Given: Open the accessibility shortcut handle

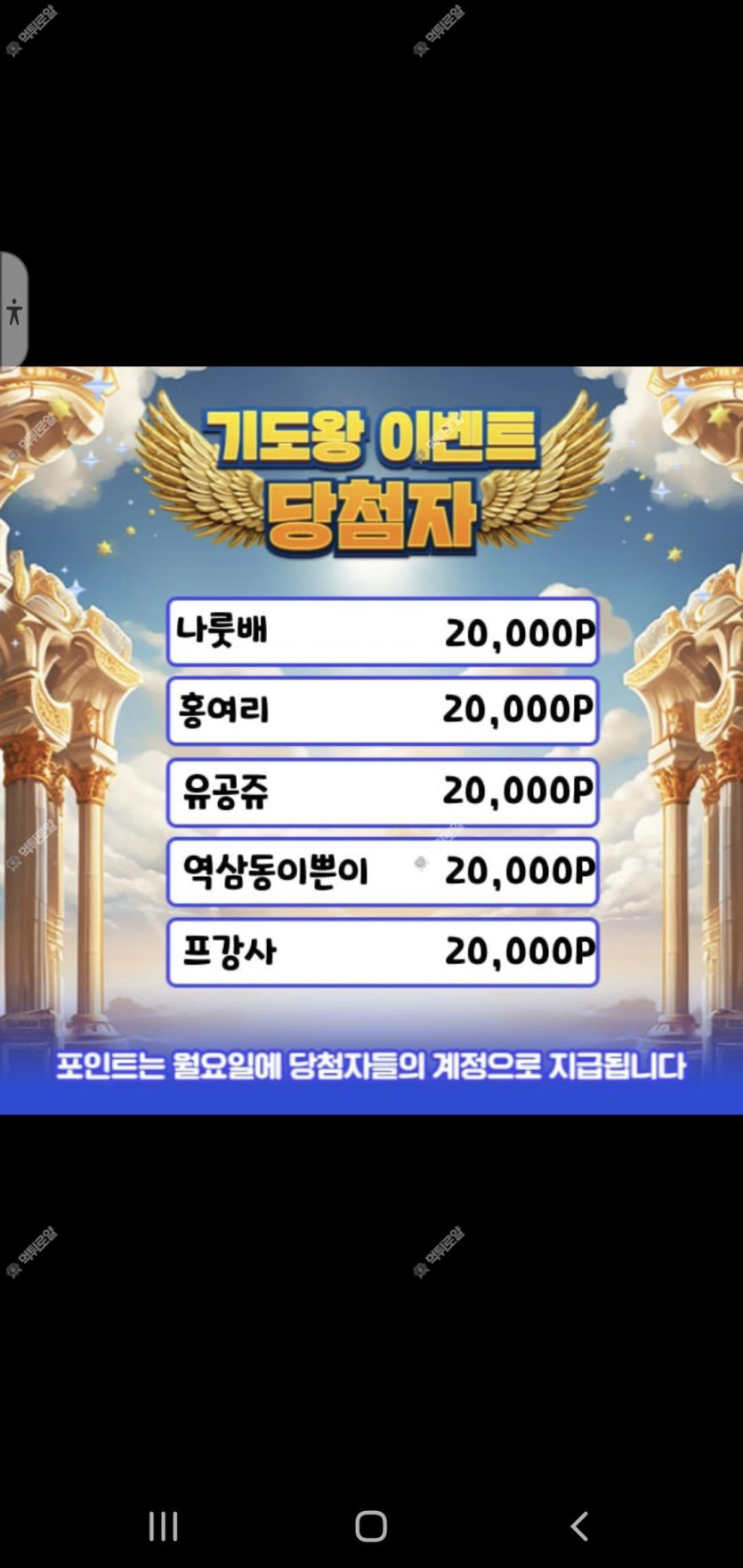Looking at the screenshot, I should pos(13,311).
